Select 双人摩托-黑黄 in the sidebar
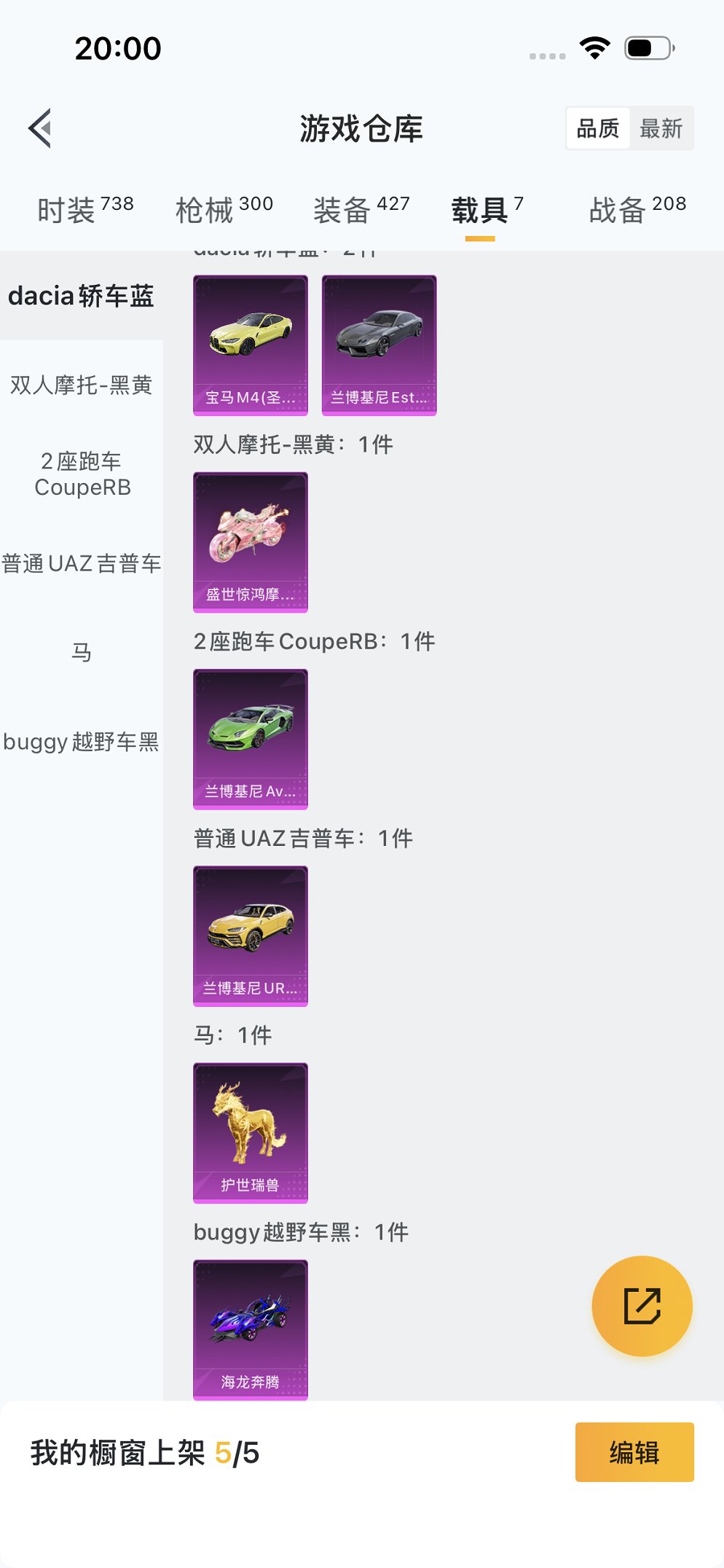This screenshot has width=724, height=1568. (x=82, y=385)
